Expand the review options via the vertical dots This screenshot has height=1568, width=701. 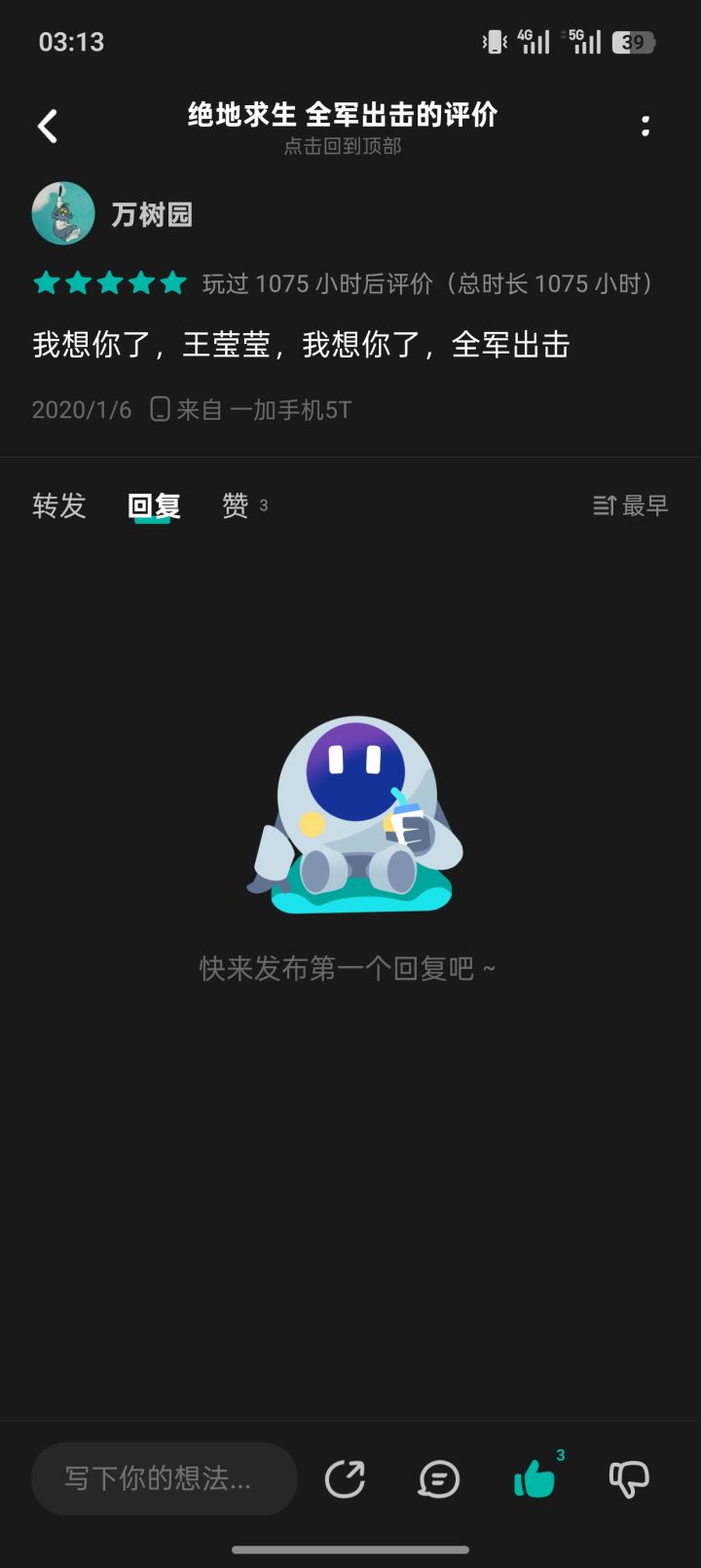(x=647, y=127)
